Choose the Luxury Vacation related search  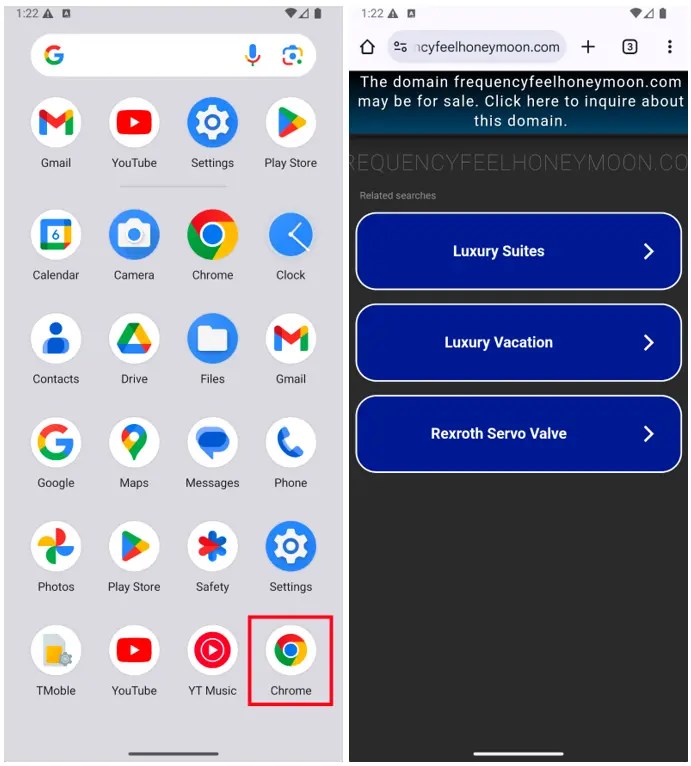pos(518,342)
